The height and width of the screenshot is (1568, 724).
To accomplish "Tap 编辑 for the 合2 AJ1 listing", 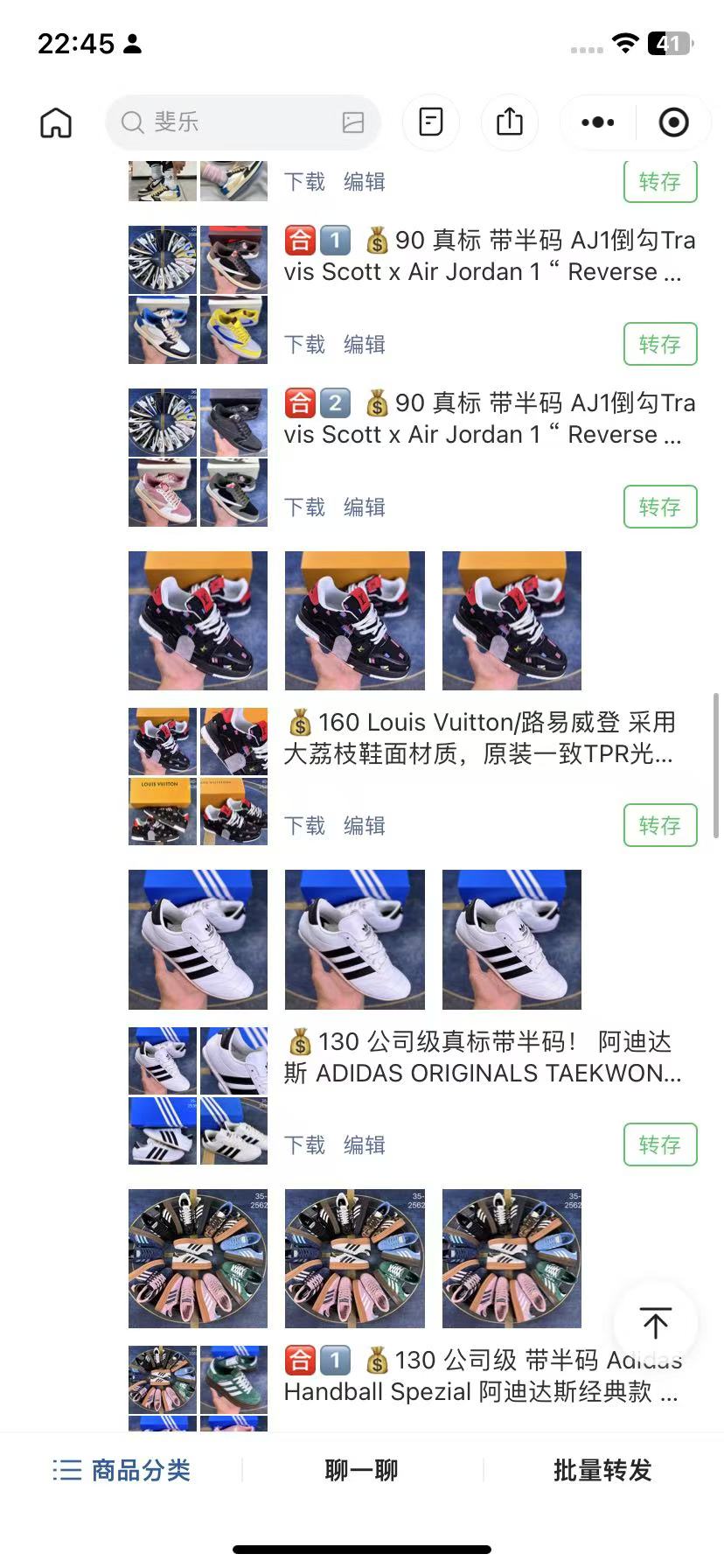I will [365, 507].
